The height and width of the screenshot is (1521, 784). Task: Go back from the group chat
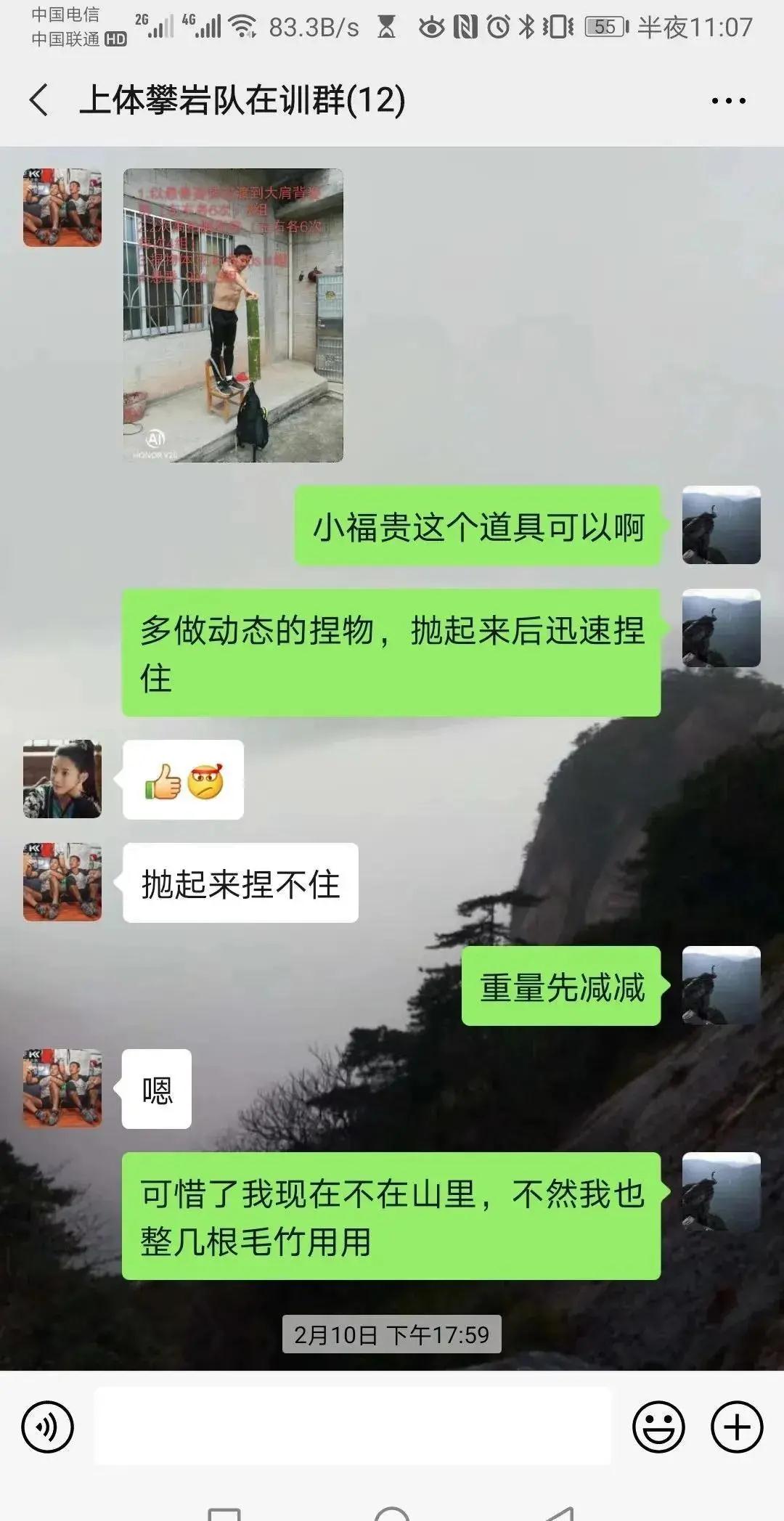[40, 99]
